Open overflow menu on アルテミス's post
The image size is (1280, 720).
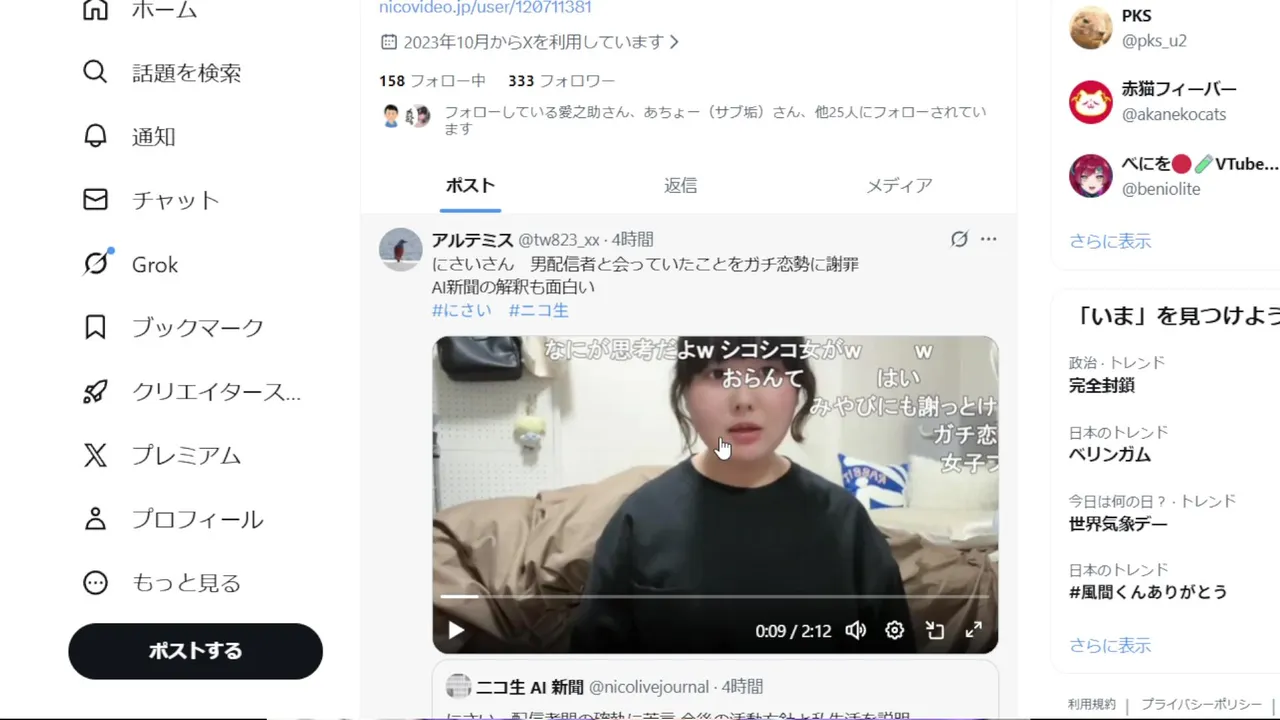[988, 239]
